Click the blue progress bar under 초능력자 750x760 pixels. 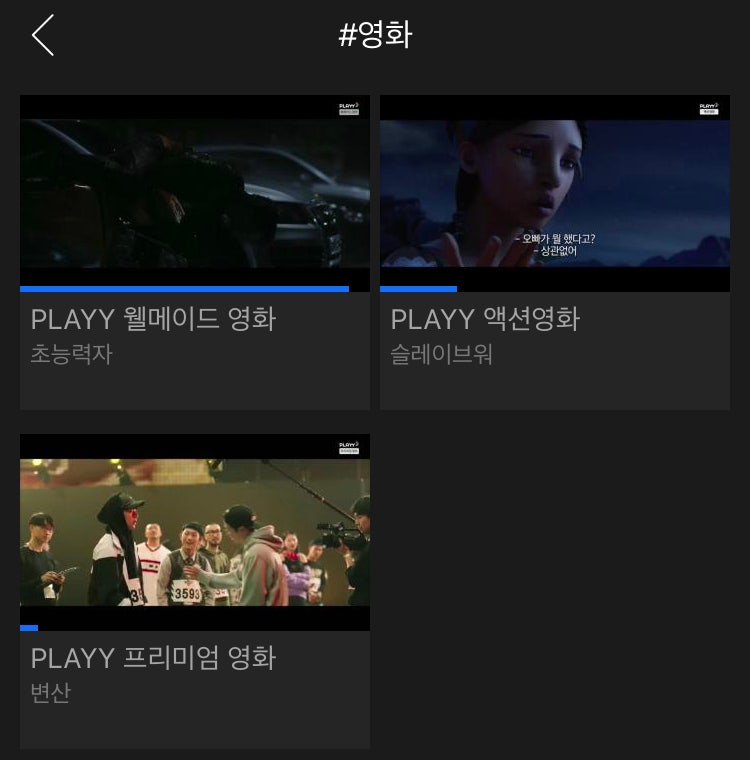183,288
